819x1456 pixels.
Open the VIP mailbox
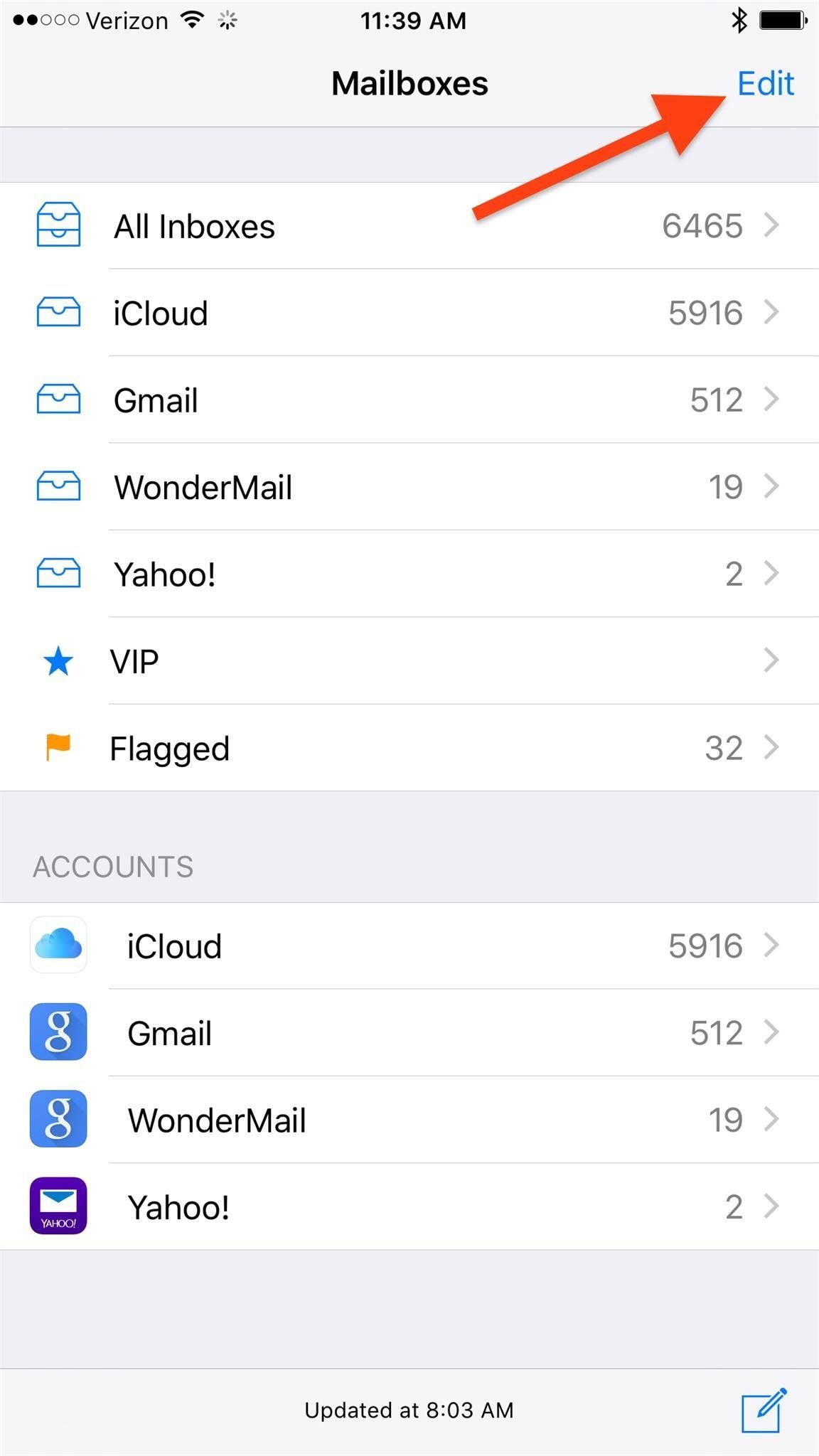point(409,661)
